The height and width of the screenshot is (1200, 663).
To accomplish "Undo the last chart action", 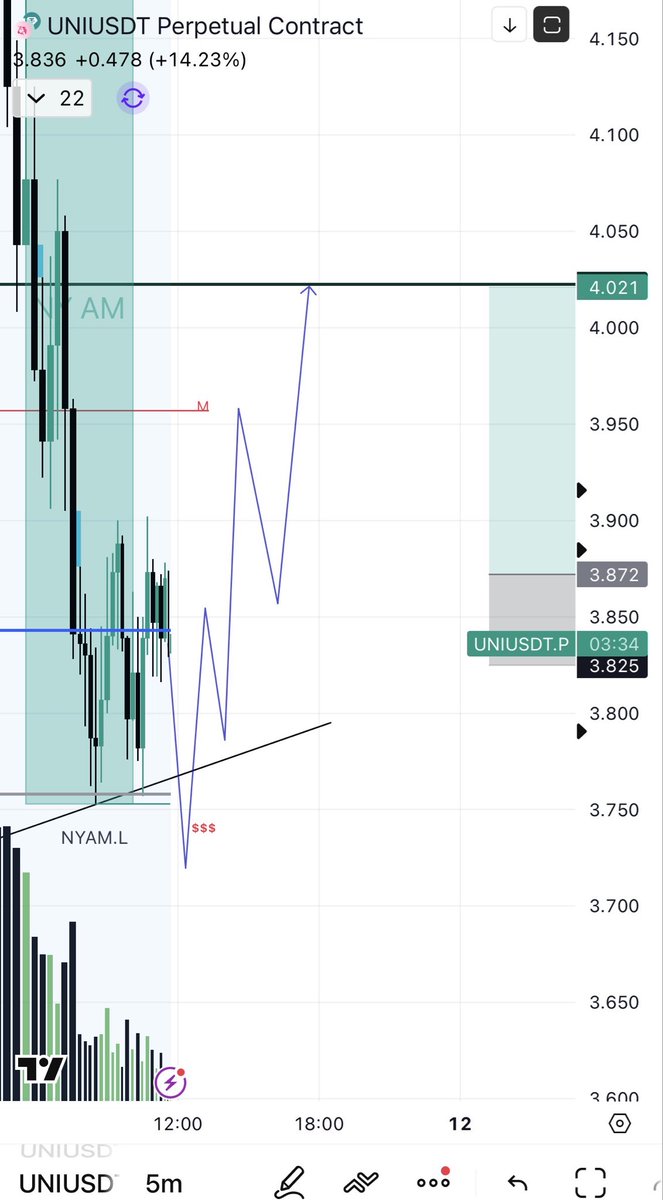I will tap(517, 1182).
